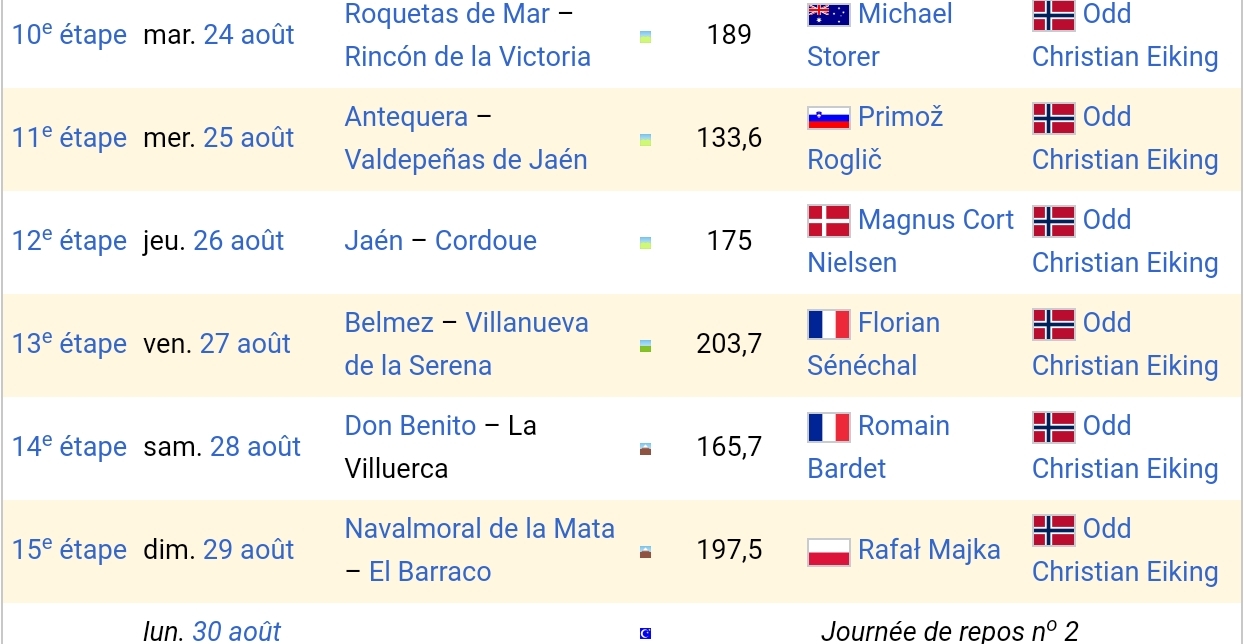Open Rincón de la Victoria link
The width and height of the screenshot is (1244, 644).
[x=467, y=57]
